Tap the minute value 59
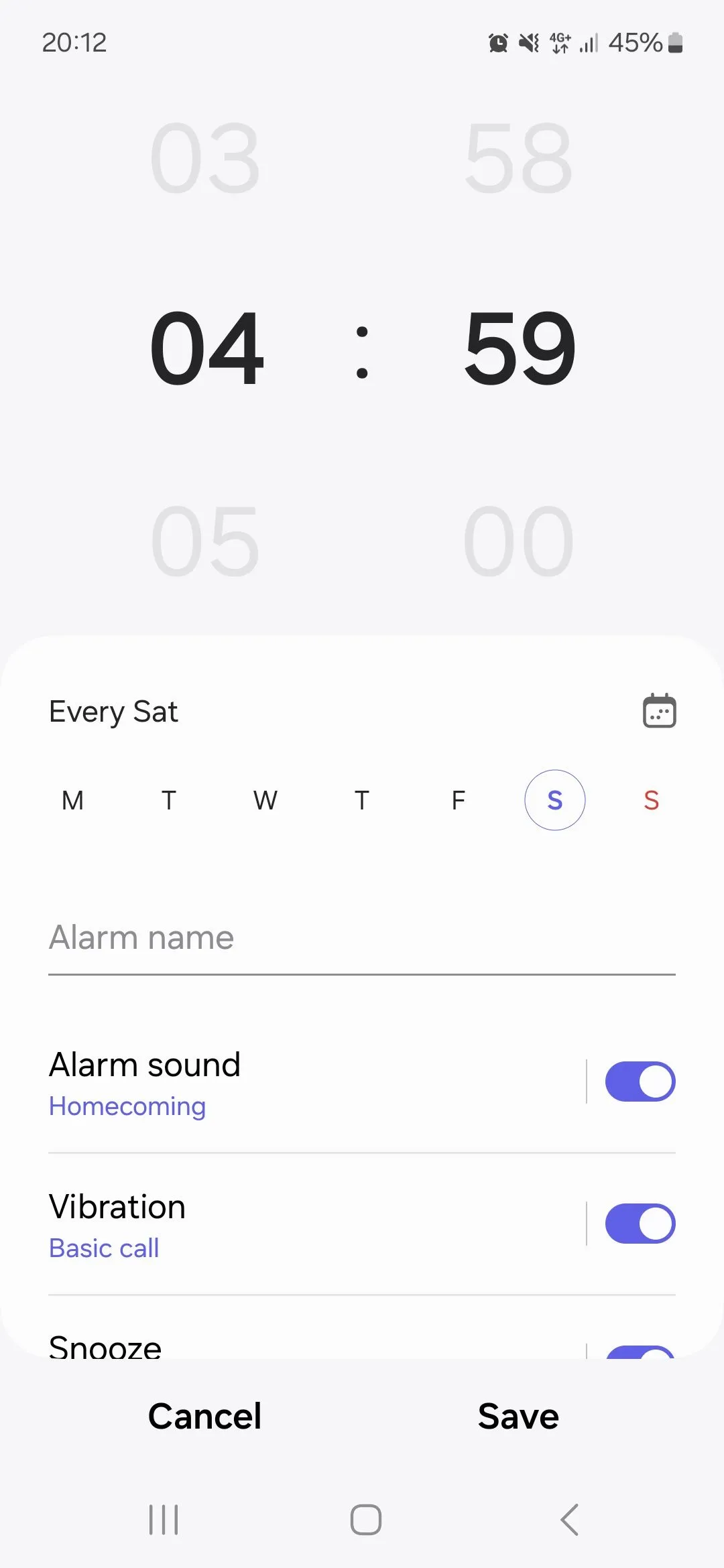Screen dimensions: 724x1568 pyautogui.click(x=519, y=348)
